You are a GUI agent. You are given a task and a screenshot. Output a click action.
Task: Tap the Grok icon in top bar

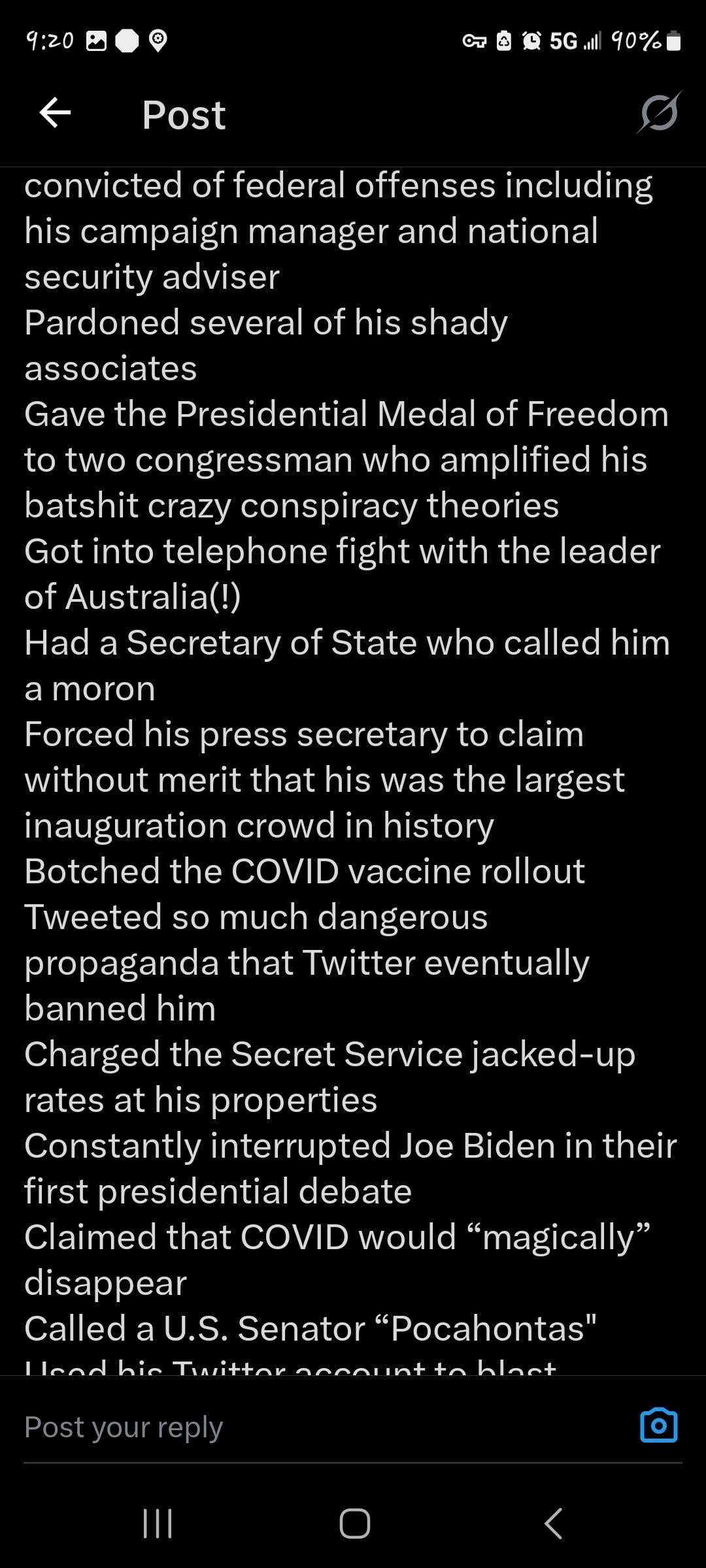(x=659, y=114)
